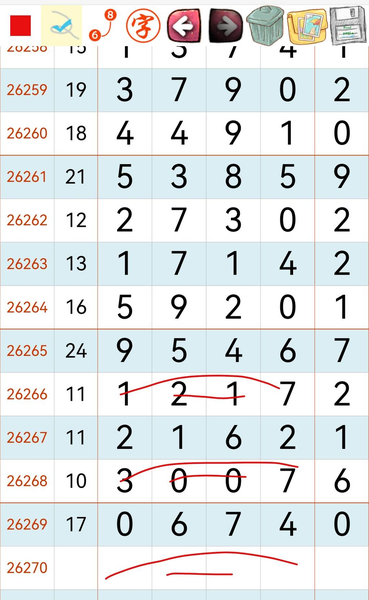
Task: Open the text character tool
Action: pyautogui.click(x=143, y=26)
